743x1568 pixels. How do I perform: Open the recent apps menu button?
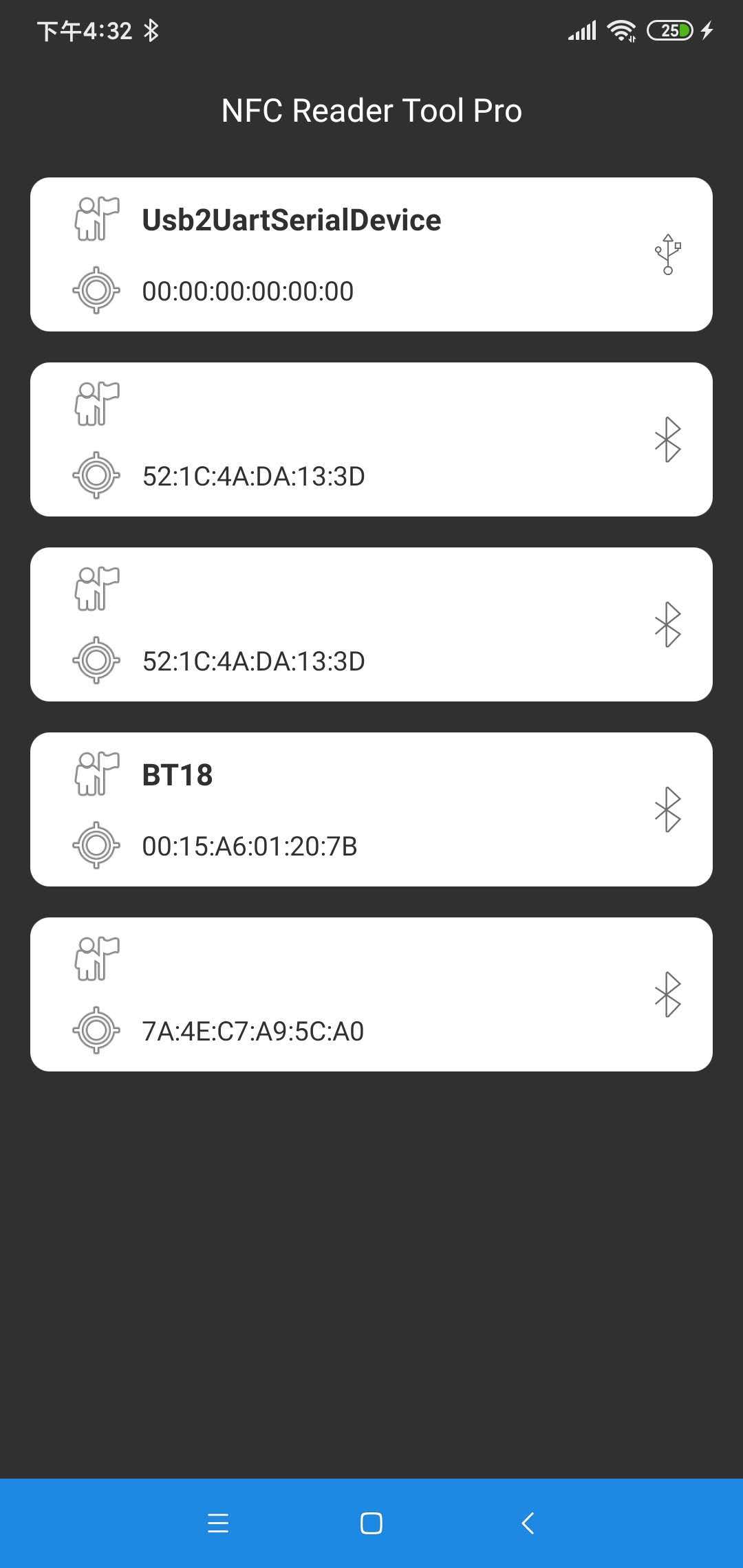coord(218,1522)
